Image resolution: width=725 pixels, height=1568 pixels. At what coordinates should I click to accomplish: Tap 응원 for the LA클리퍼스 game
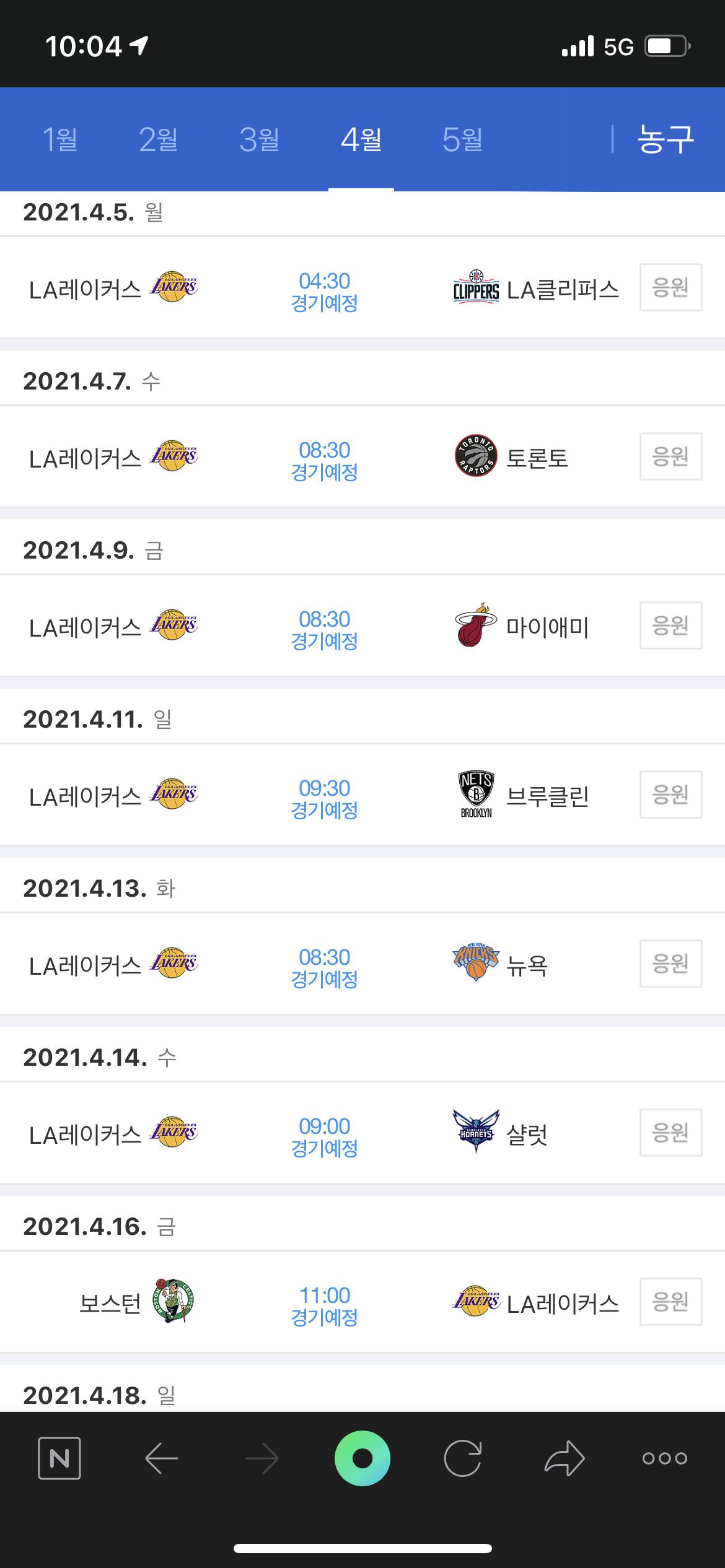pos(670,287)
